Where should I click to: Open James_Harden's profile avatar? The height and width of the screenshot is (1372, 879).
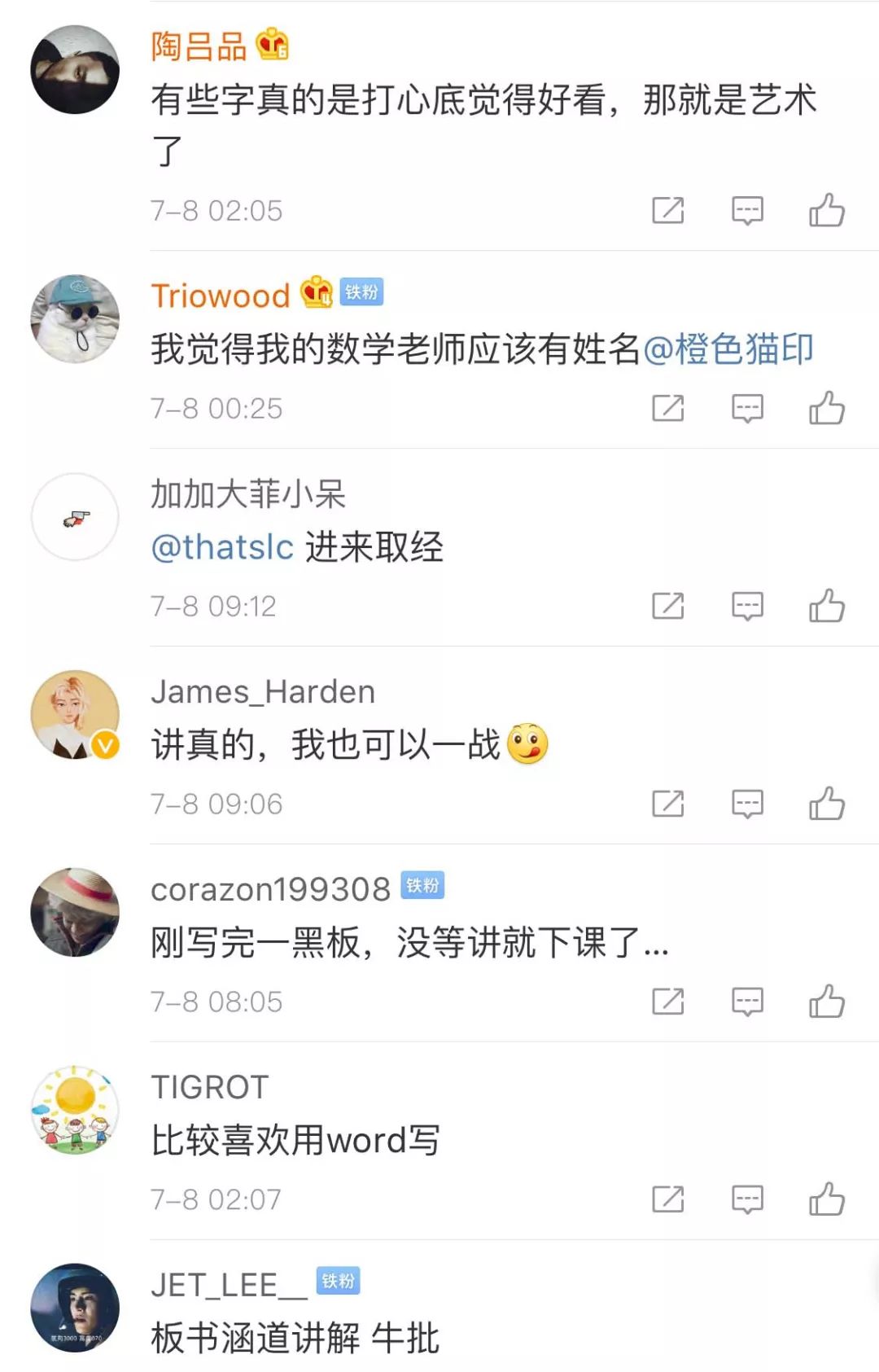75,715
